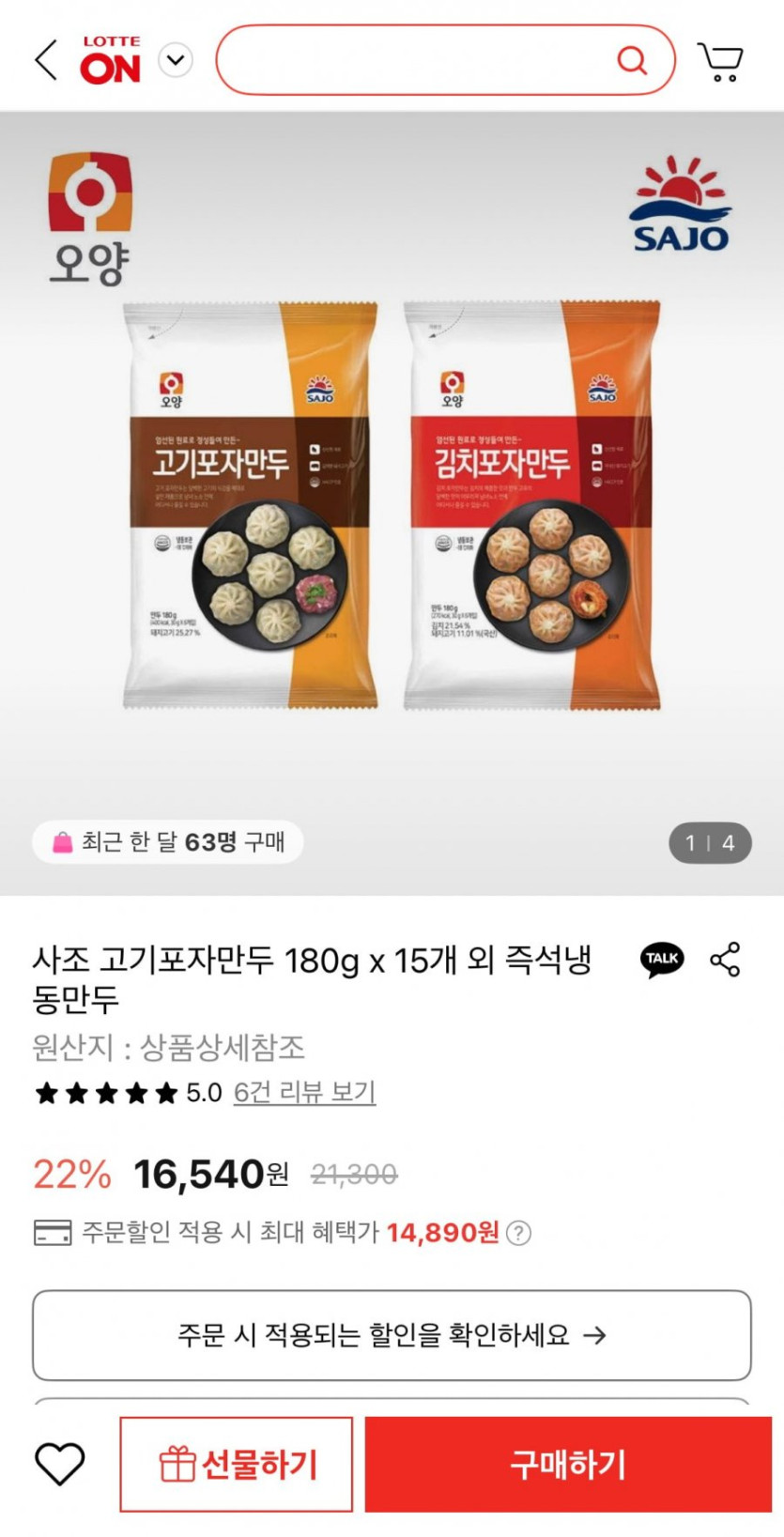Viewport: 784px width, 1537px height.
Task: View the 6건 리뷰 보기 link
Action: (304, 1092)
